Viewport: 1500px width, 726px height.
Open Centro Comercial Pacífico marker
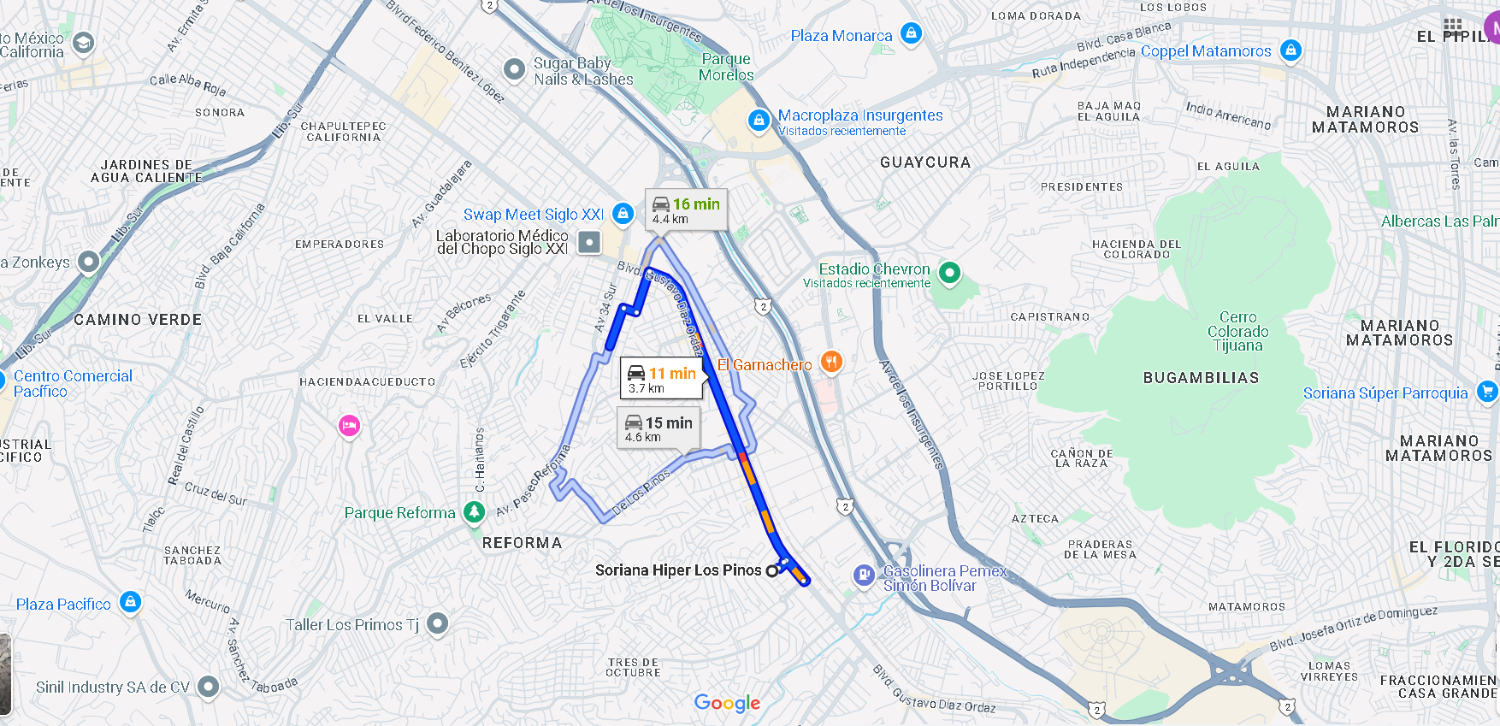[3, 381]
